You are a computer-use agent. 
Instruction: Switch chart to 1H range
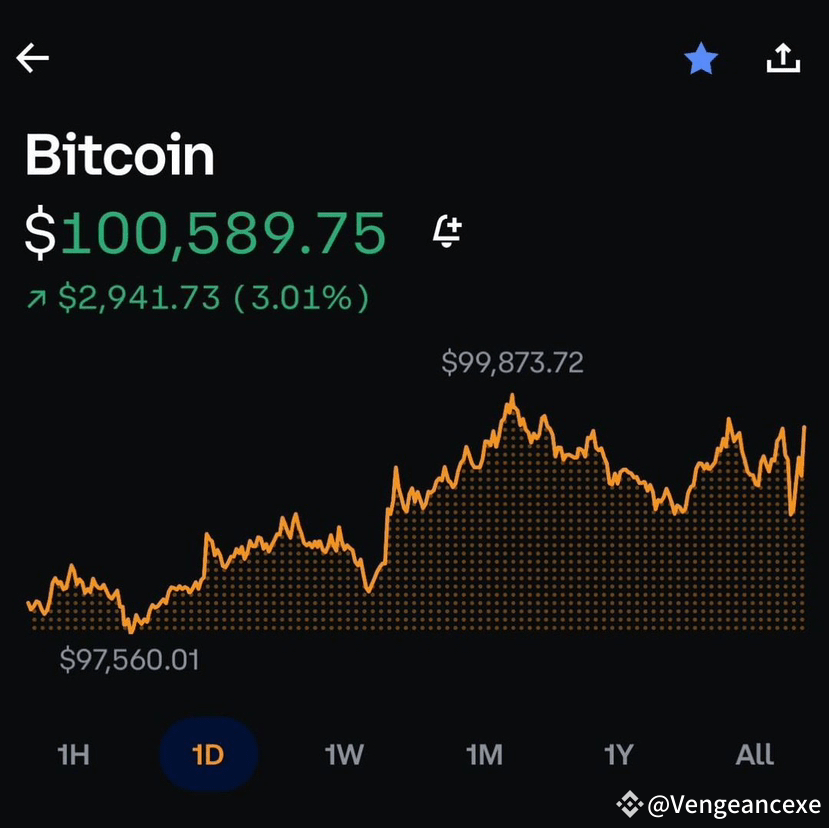point(73,754)
